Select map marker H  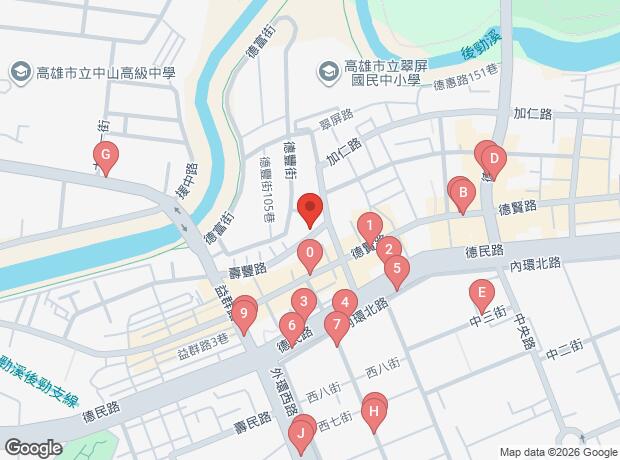pyautogui.click(x=374, y=408)
